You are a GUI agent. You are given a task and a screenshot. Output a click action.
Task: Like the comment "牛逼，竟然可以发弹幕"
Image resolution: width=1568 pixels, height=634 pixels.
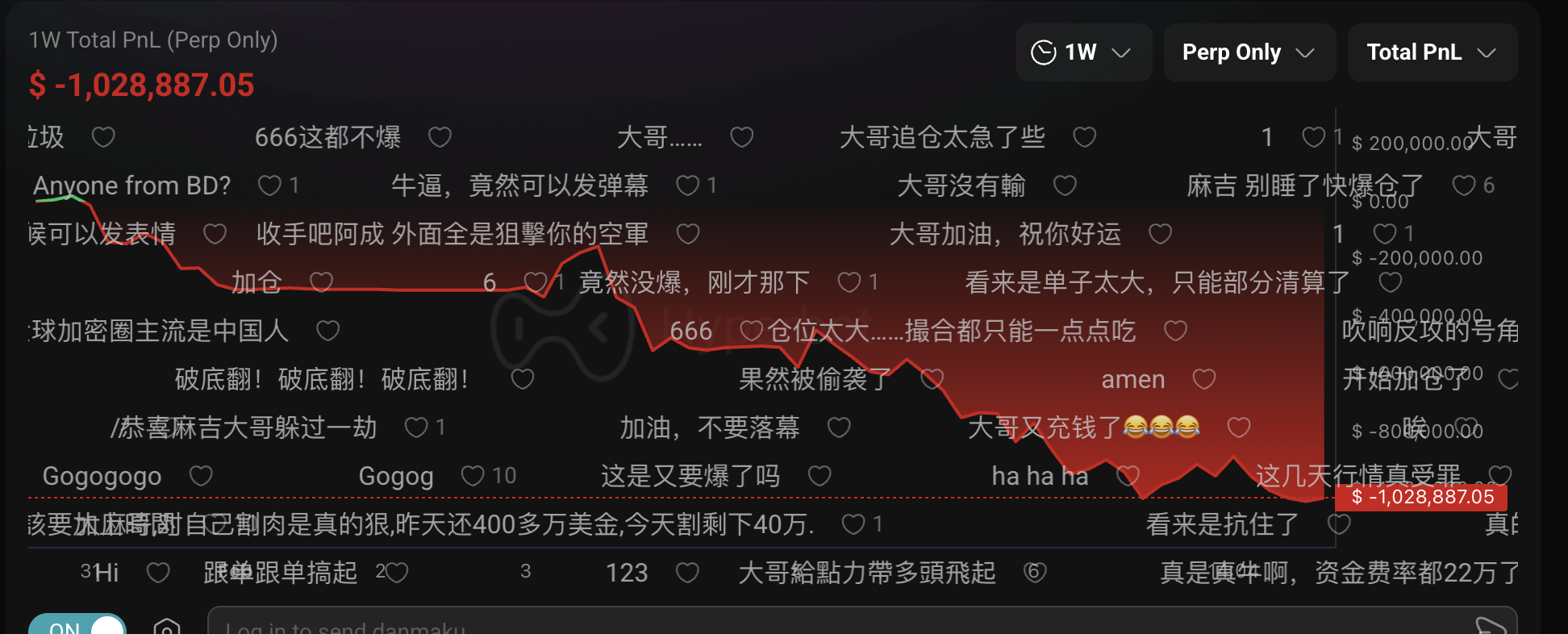687,186
